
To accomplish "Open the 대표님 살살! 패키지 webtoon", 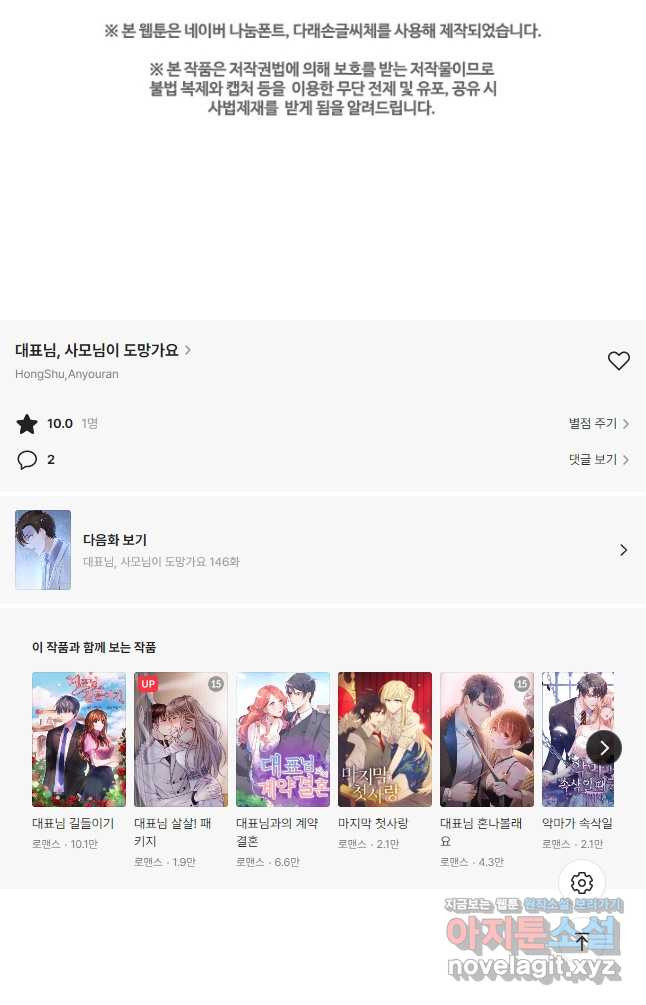I will (x=181, y=739).
